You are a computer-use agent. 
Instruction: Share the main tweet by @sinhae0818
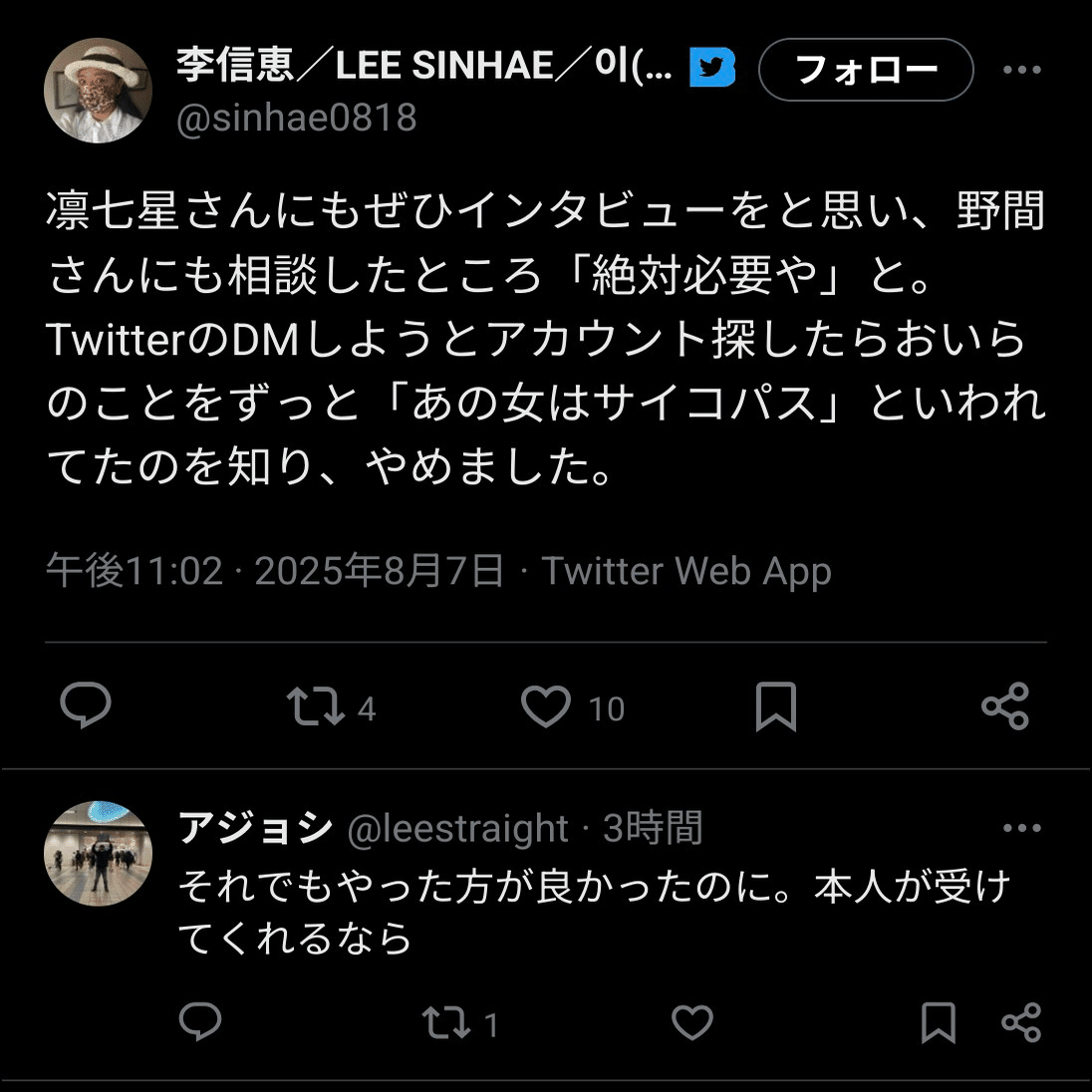coord(1004,706)
